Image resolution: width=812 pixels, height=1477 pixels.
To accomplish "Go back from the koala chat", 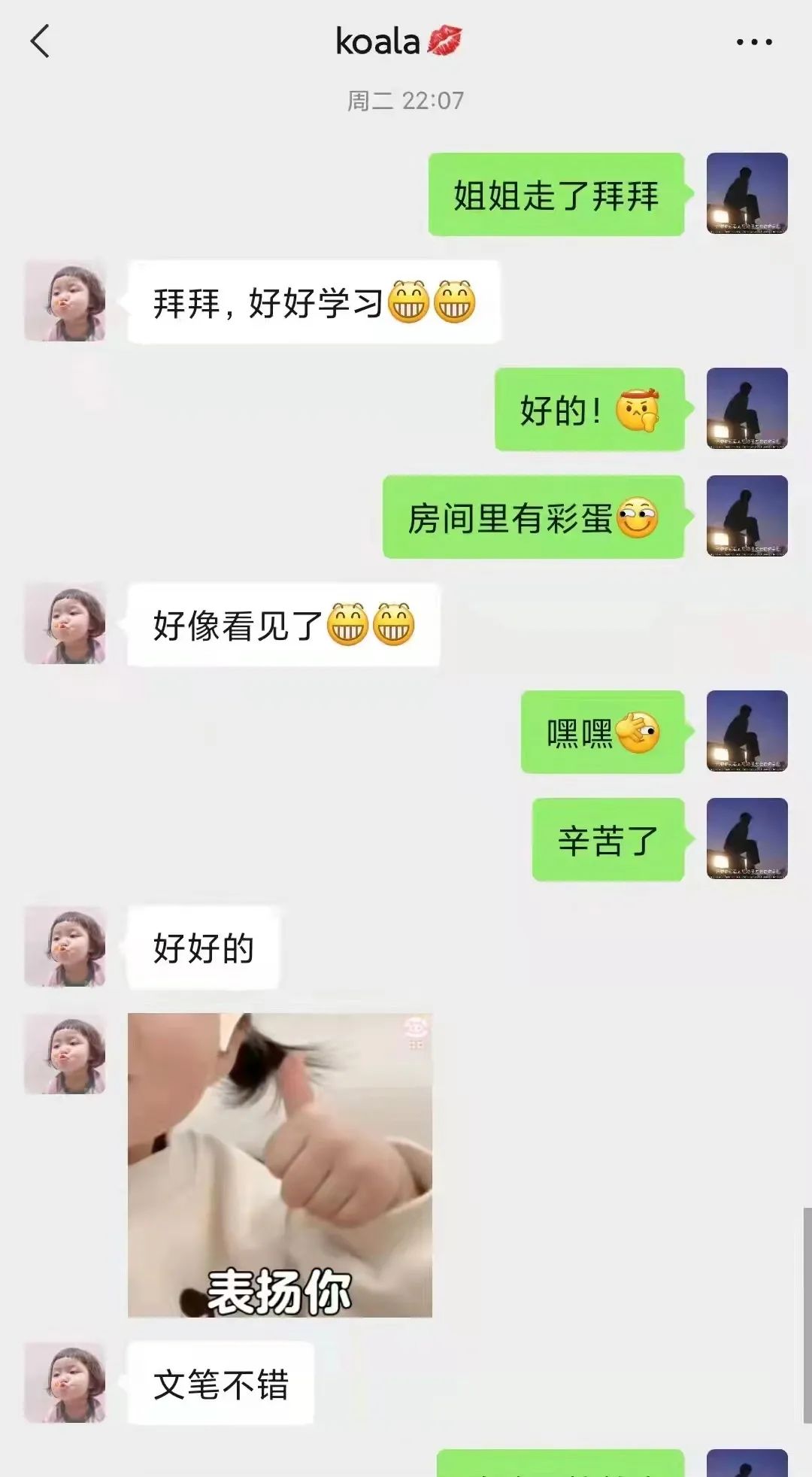I will click(40, 41).
